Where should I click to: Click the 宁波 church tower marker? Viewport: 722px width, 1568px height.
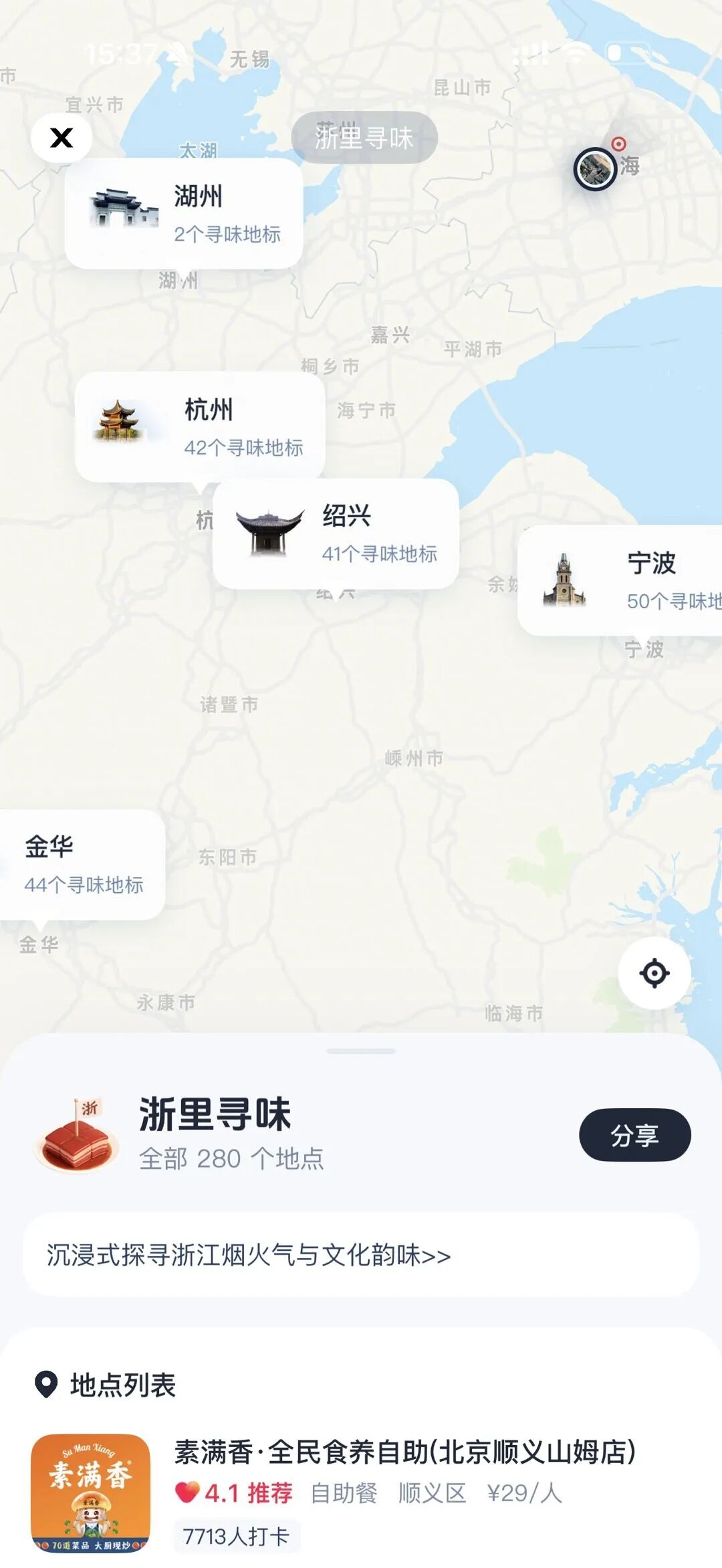[x=564, y=580]
